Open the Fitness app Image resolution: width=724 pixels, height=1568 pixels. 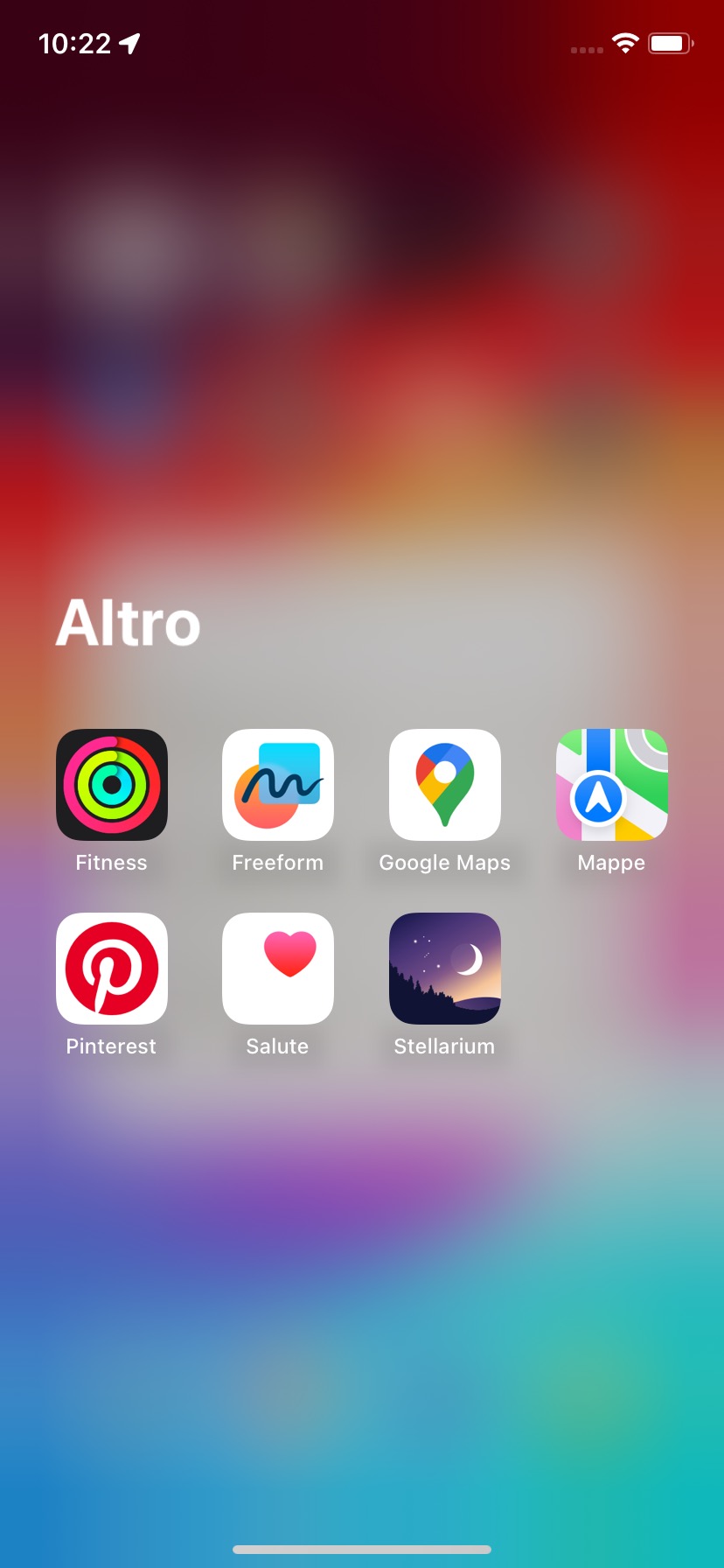112,785
